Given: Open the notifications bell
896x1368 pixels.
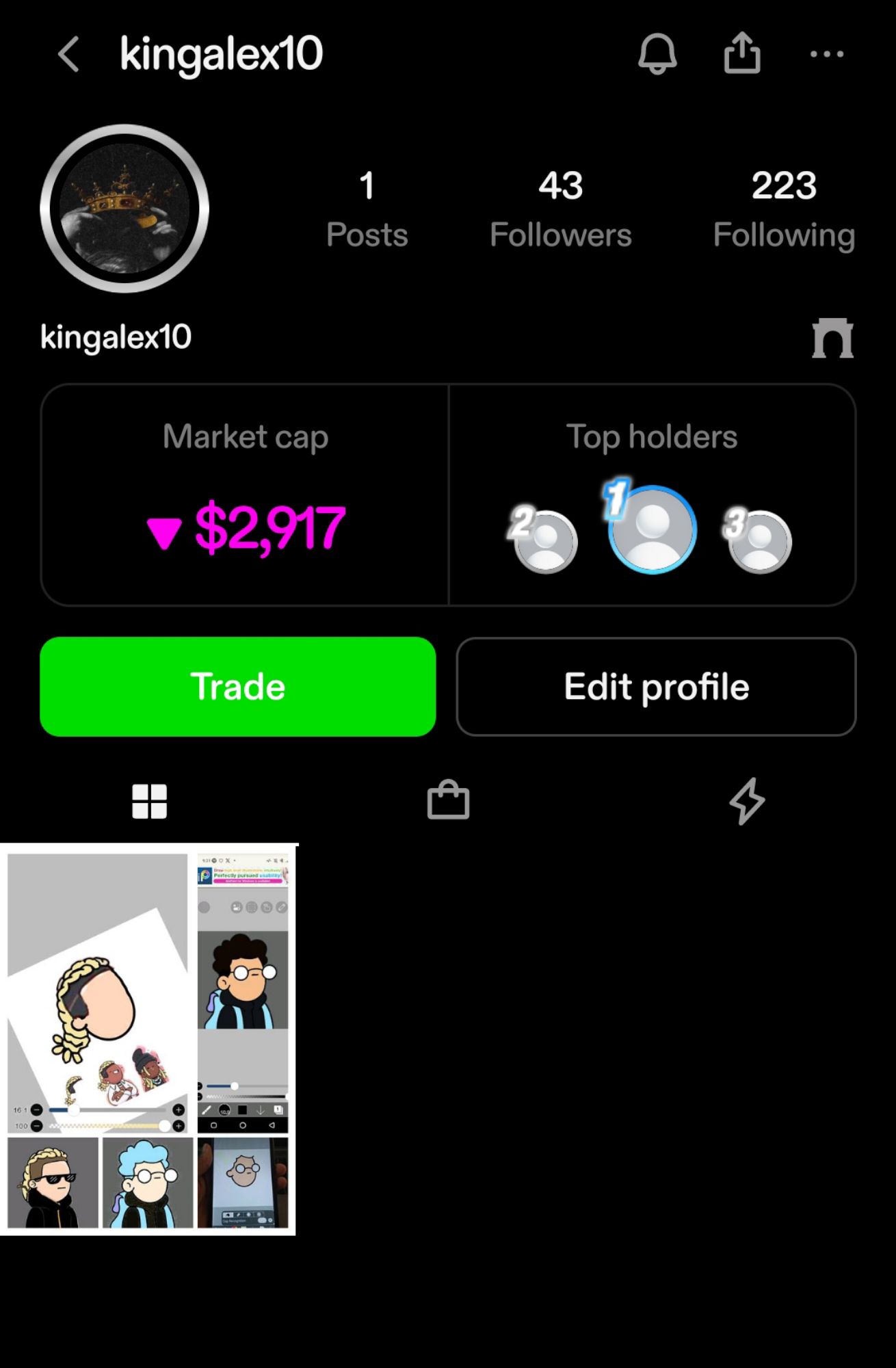Looking at the screenshot, I should coord(657,54).
